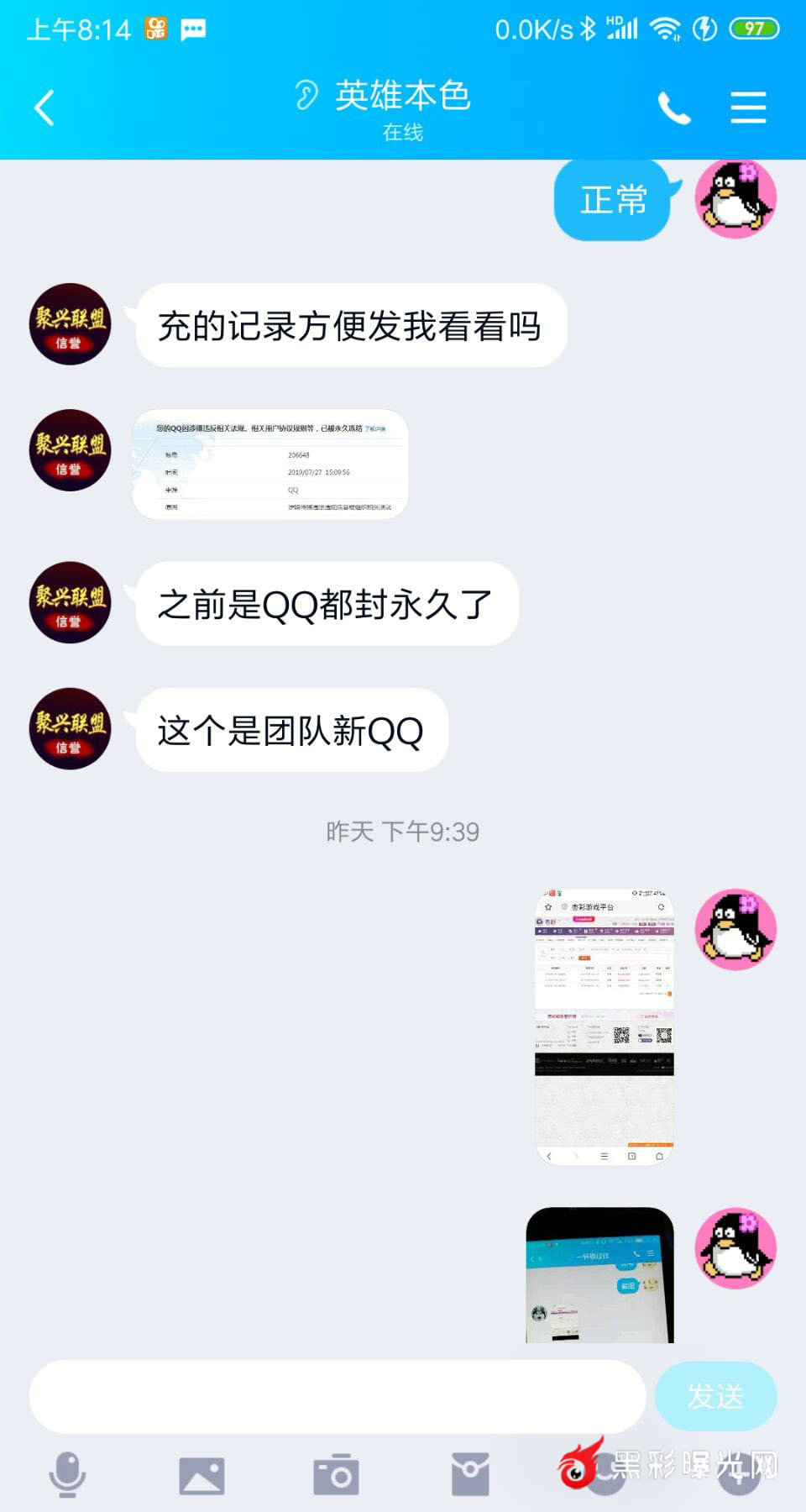Viewport: 806px width, 1512px height.
Task: Go back from the chat
Action: tap(44, 108)
